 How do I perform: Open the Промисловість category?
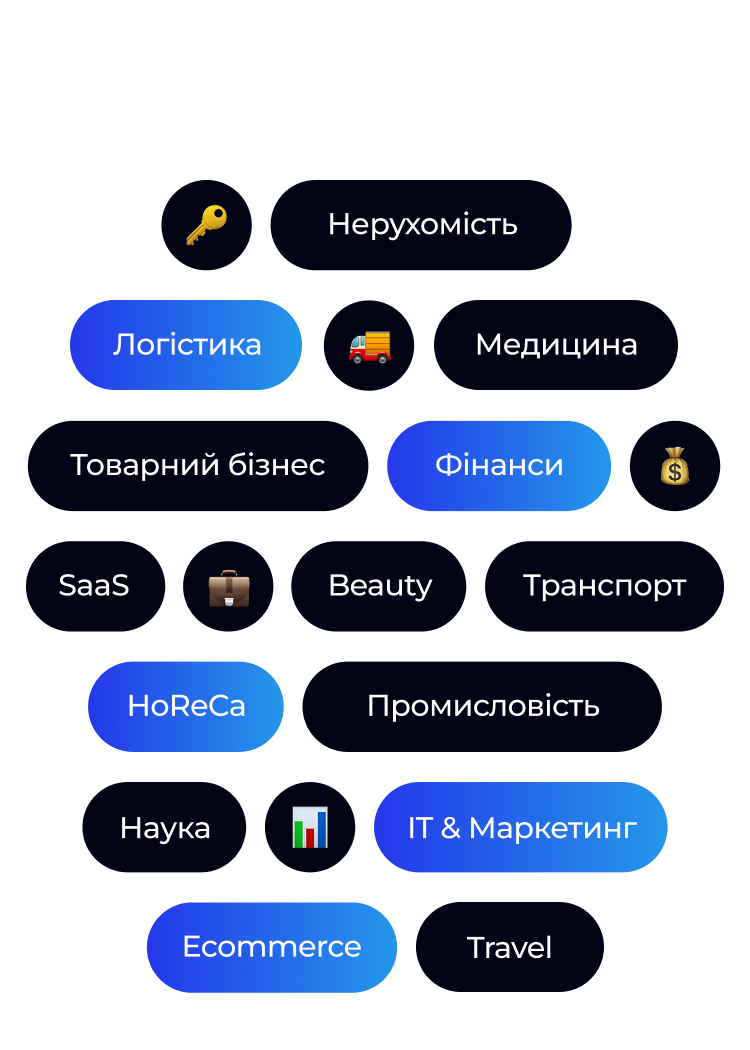point(483,706)
